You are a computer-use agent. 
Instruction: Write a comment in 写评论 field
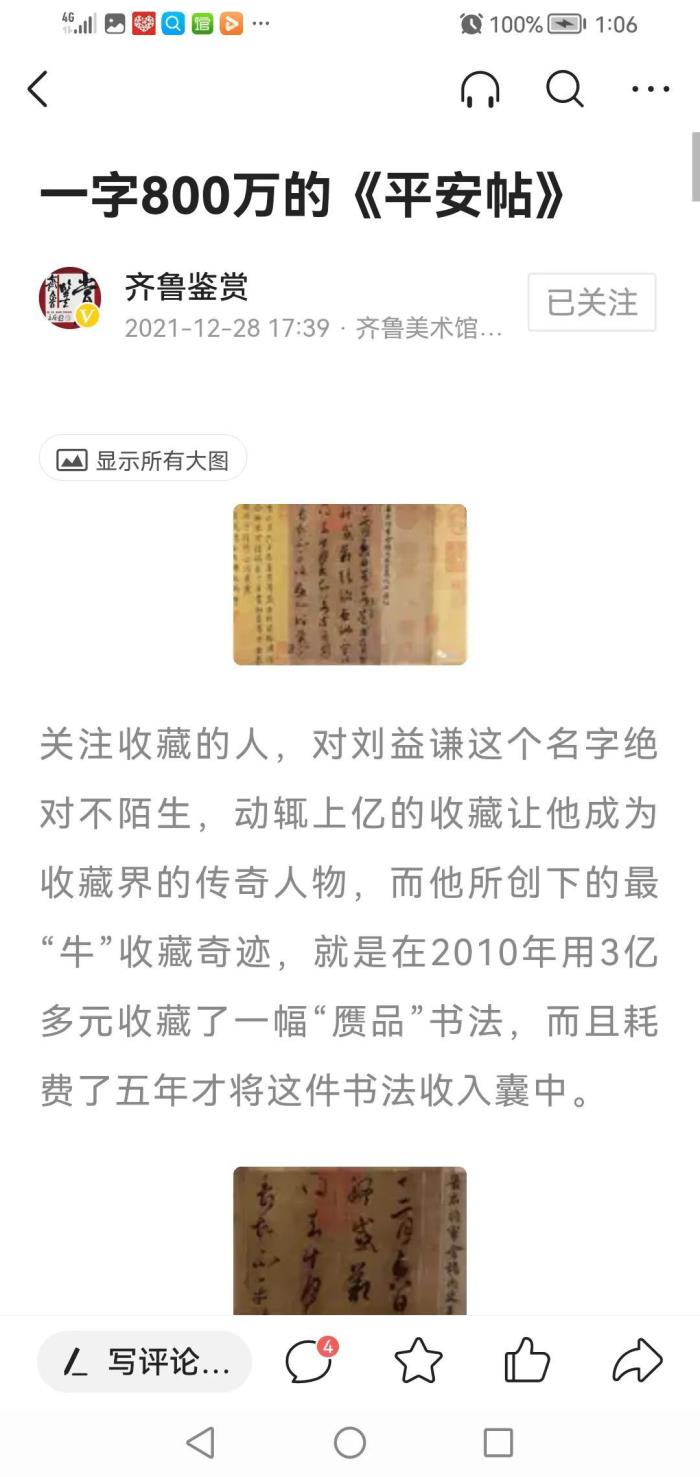[x=145, y=1362]
